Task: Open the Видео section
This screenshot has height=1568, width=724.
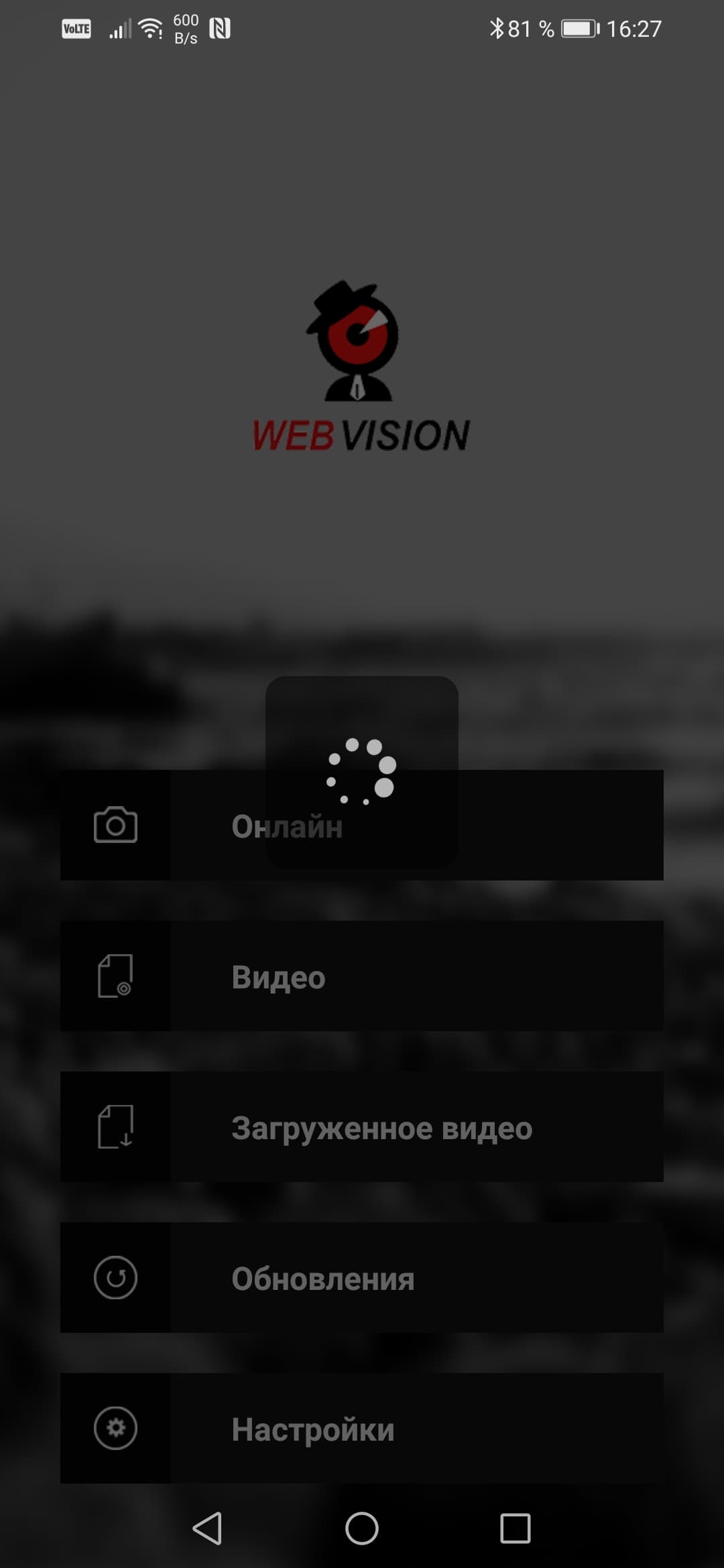Action: coord(362,976)
